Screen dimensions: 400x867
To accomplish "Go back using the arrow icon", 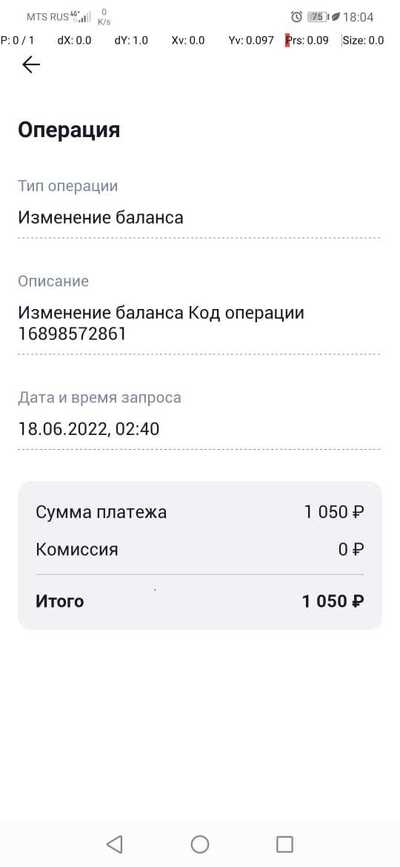I will [x=31, y=65].
